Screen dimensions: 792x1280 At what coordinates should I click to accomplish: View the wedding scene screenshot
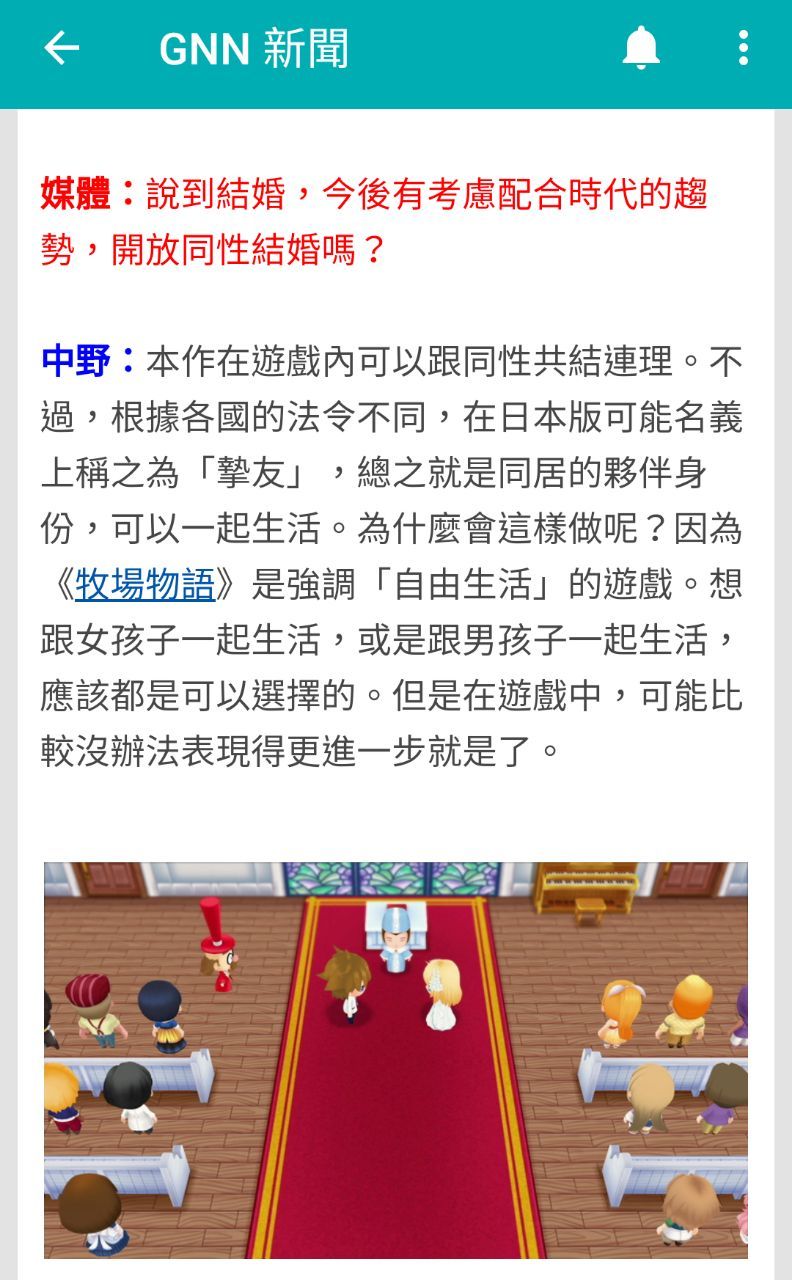pos(396,1060)
